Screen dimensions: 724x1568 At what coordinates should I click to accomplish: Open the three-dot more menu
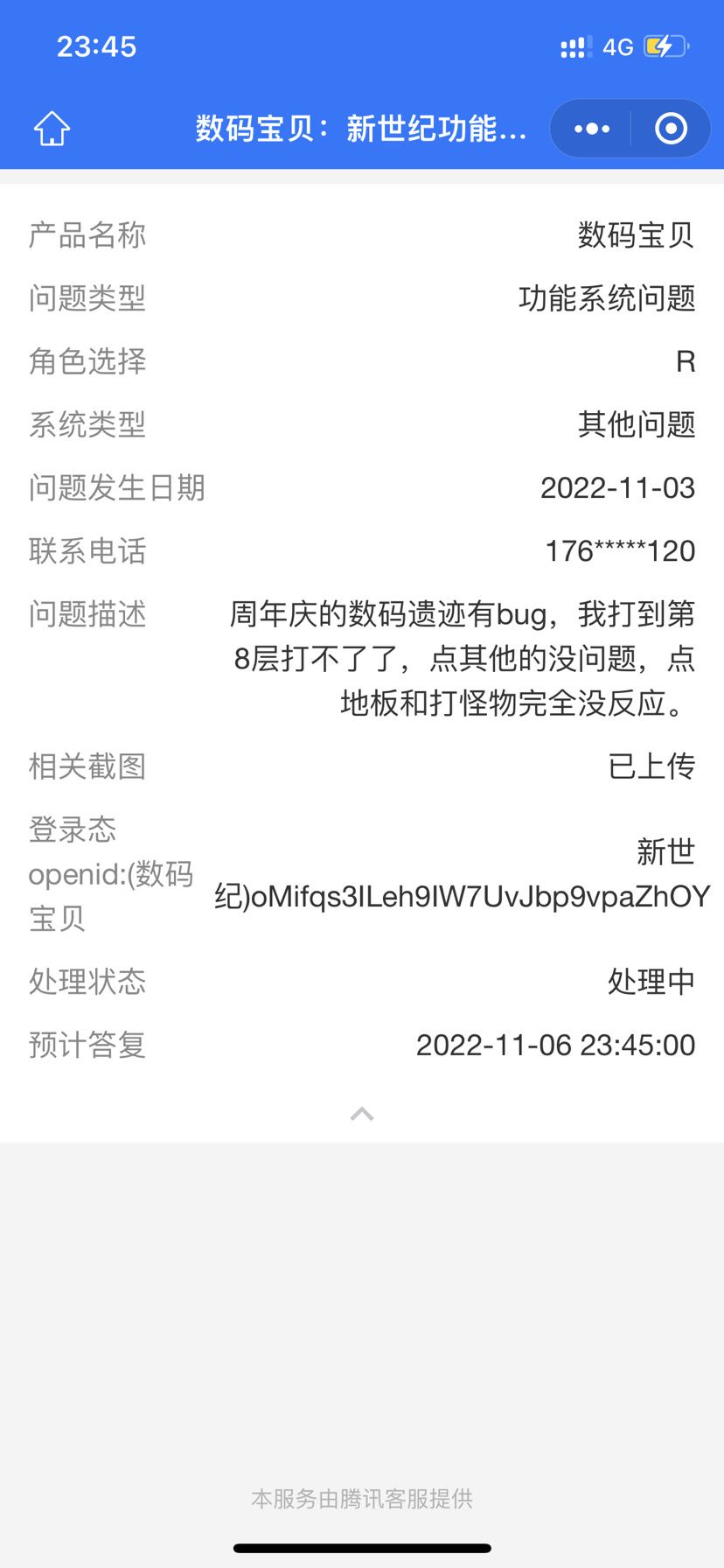coord(592,129)
